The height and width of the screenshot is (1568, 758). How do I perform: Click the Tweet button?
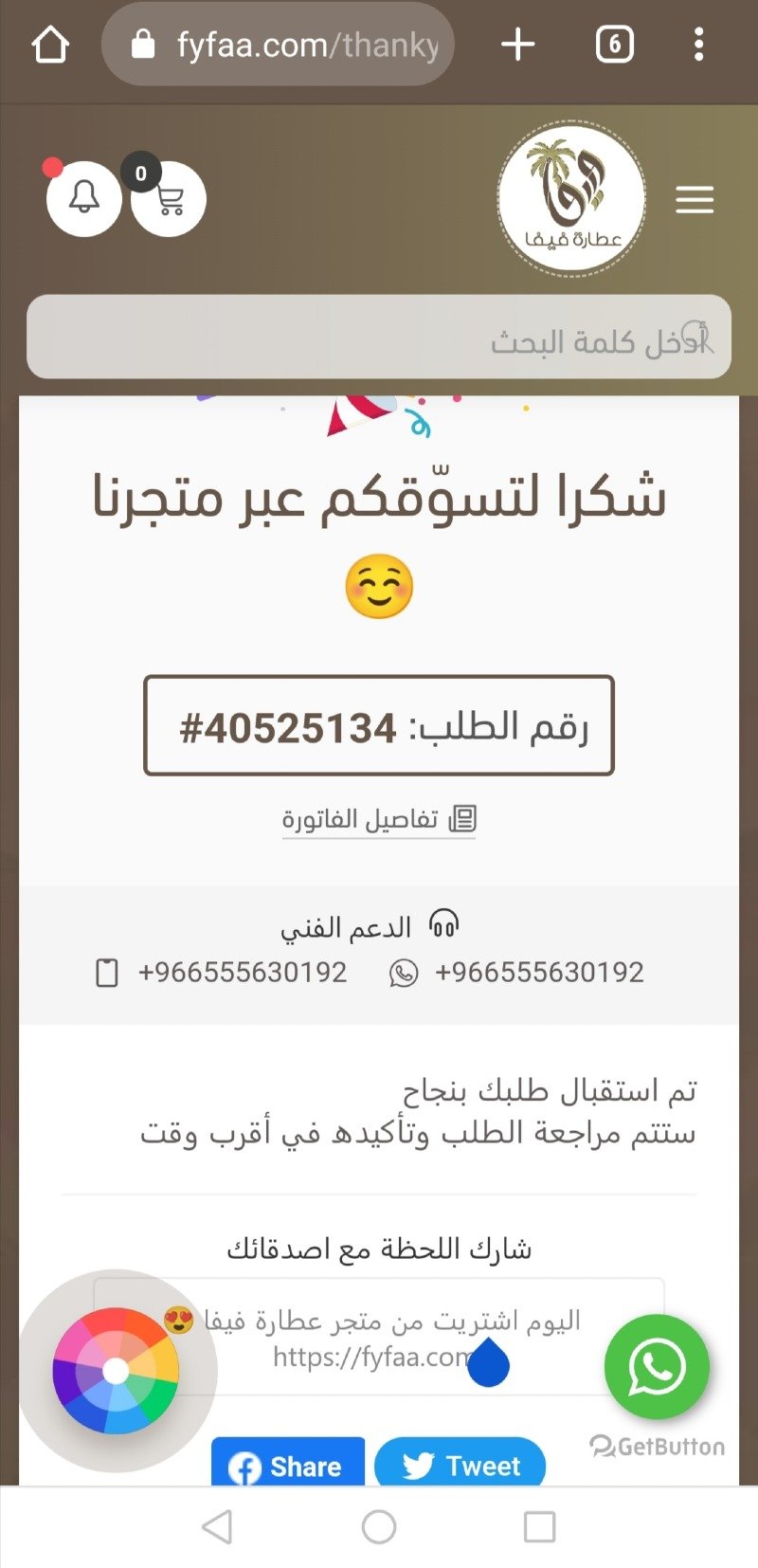(460, 1465)
